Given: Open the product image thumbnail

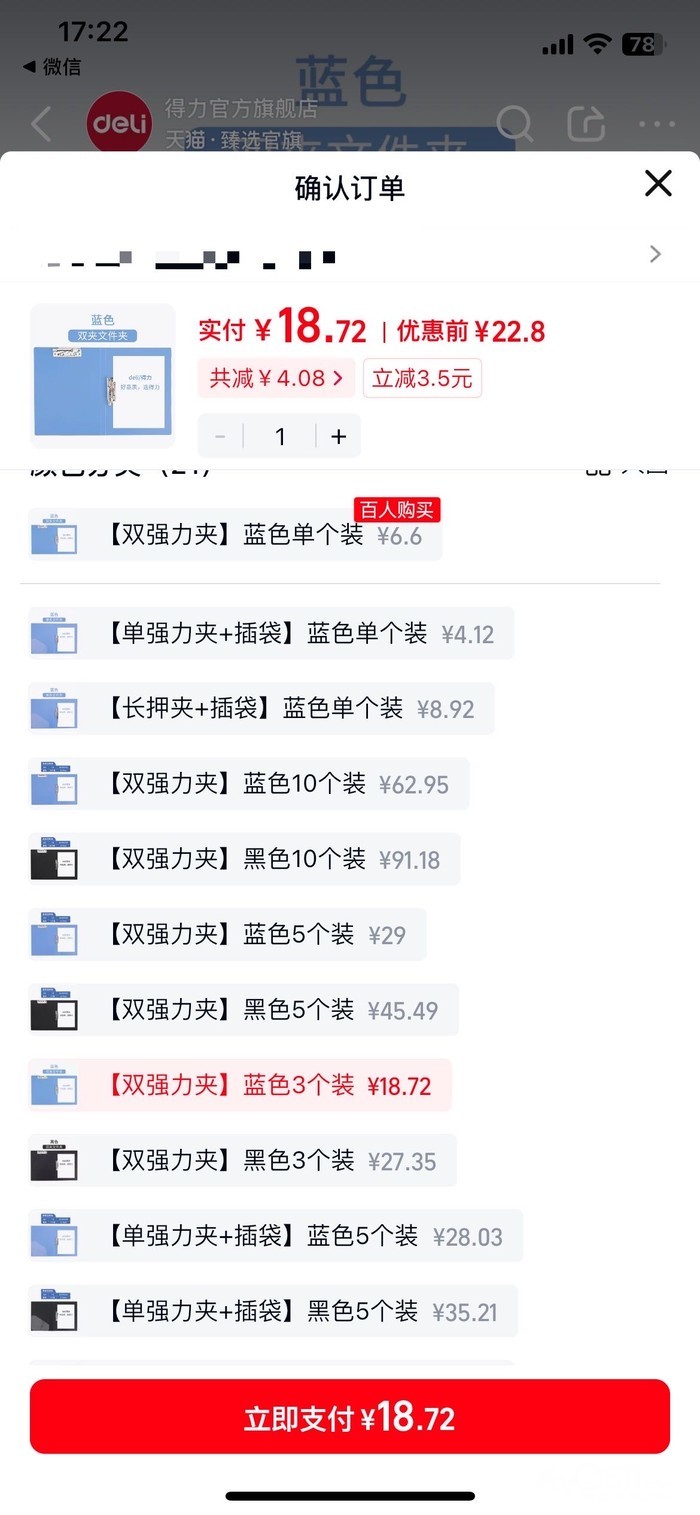Looking at the screenshot, I should pyautogui.click(x=102, y=376).
